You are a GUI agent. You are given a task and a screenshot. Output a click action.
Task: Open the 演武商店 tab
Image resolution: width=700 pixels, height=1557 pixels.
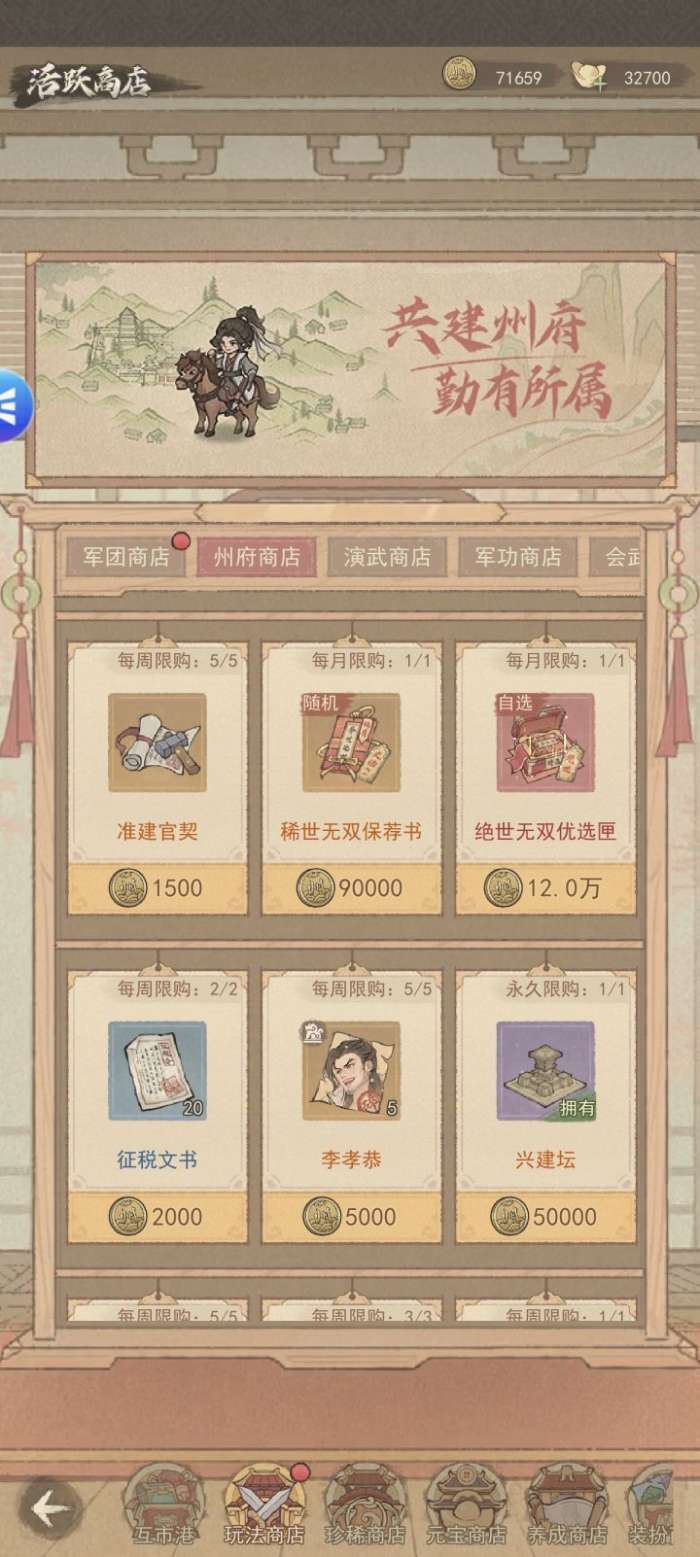point(387,557)
